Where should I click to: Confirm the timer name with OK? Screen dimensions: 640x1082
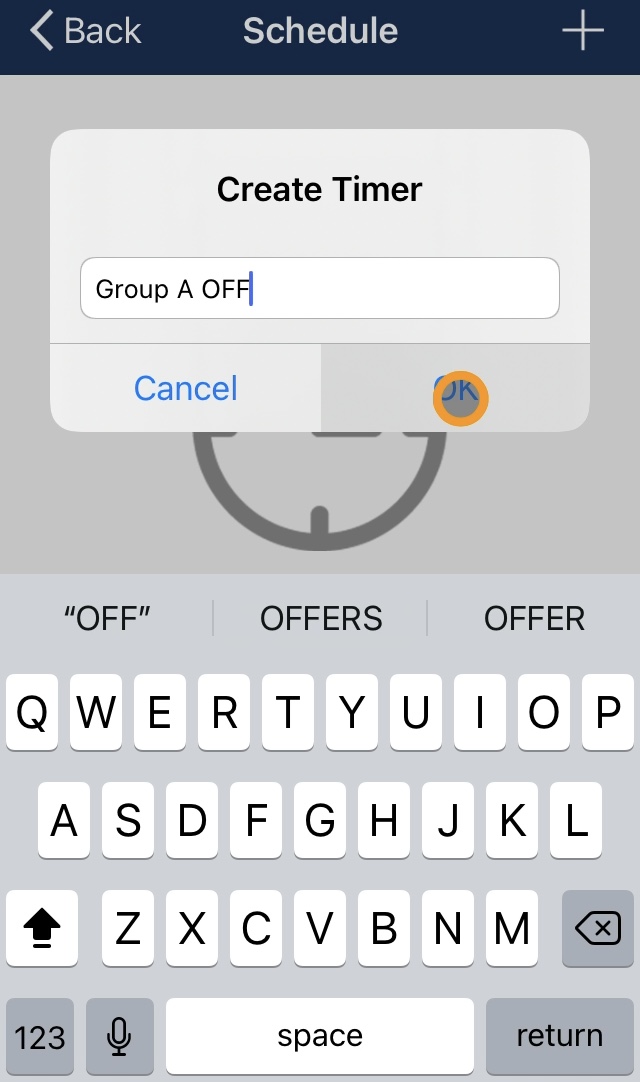pos(456,388)
